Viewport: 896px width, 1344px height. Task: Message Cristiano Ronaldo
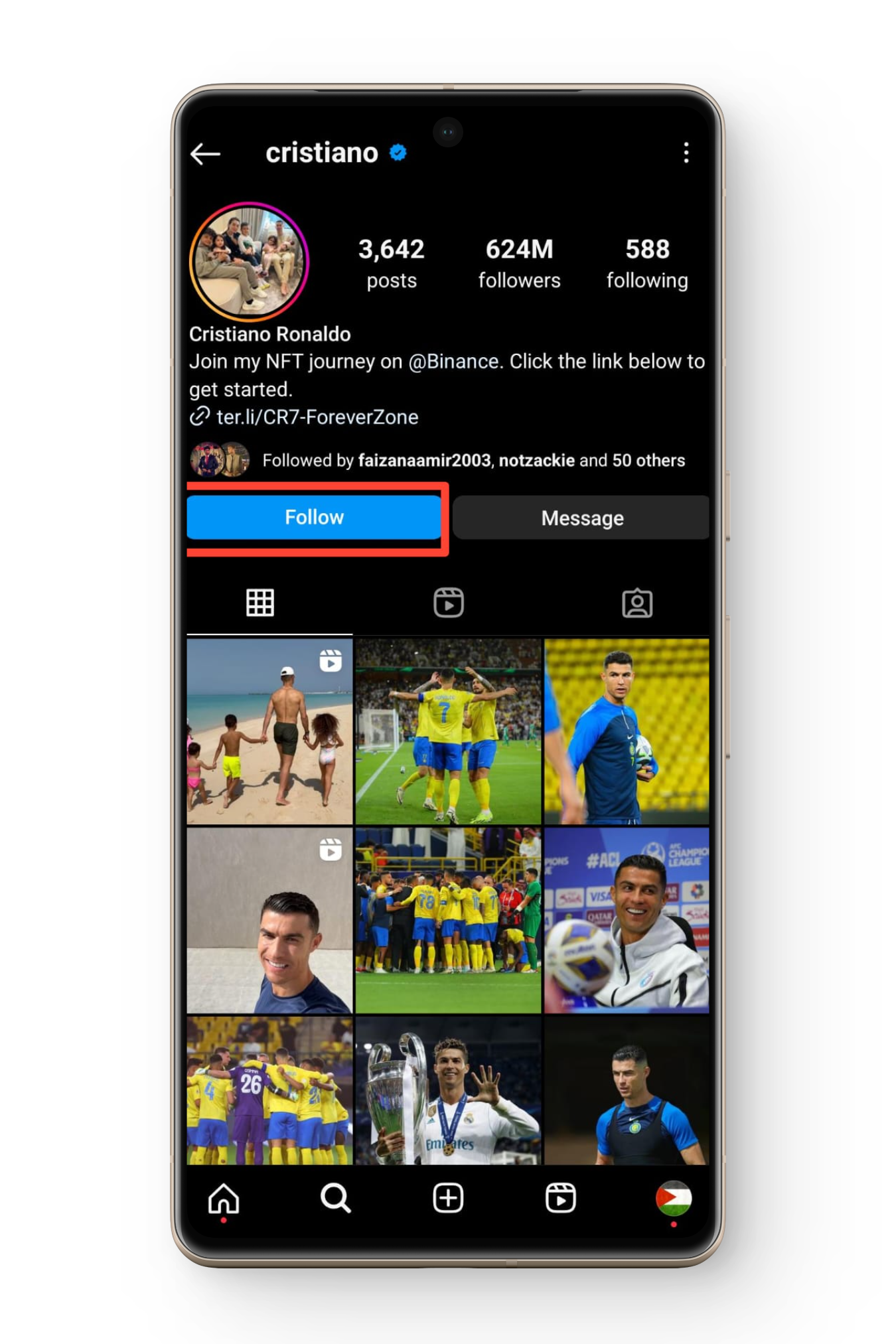click(581, 518)
